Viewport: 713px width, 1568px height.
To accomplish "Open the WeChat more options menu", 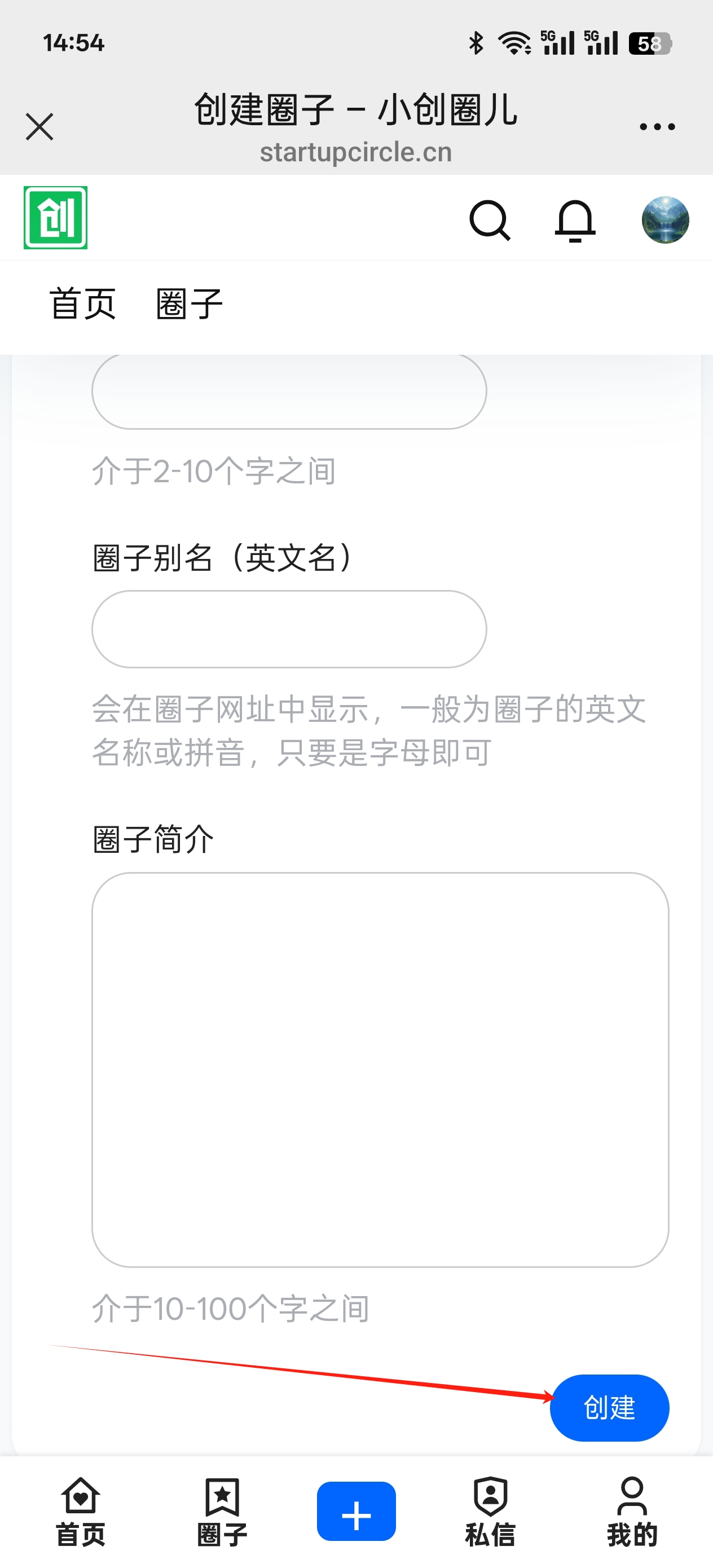I will click(657, 126).
